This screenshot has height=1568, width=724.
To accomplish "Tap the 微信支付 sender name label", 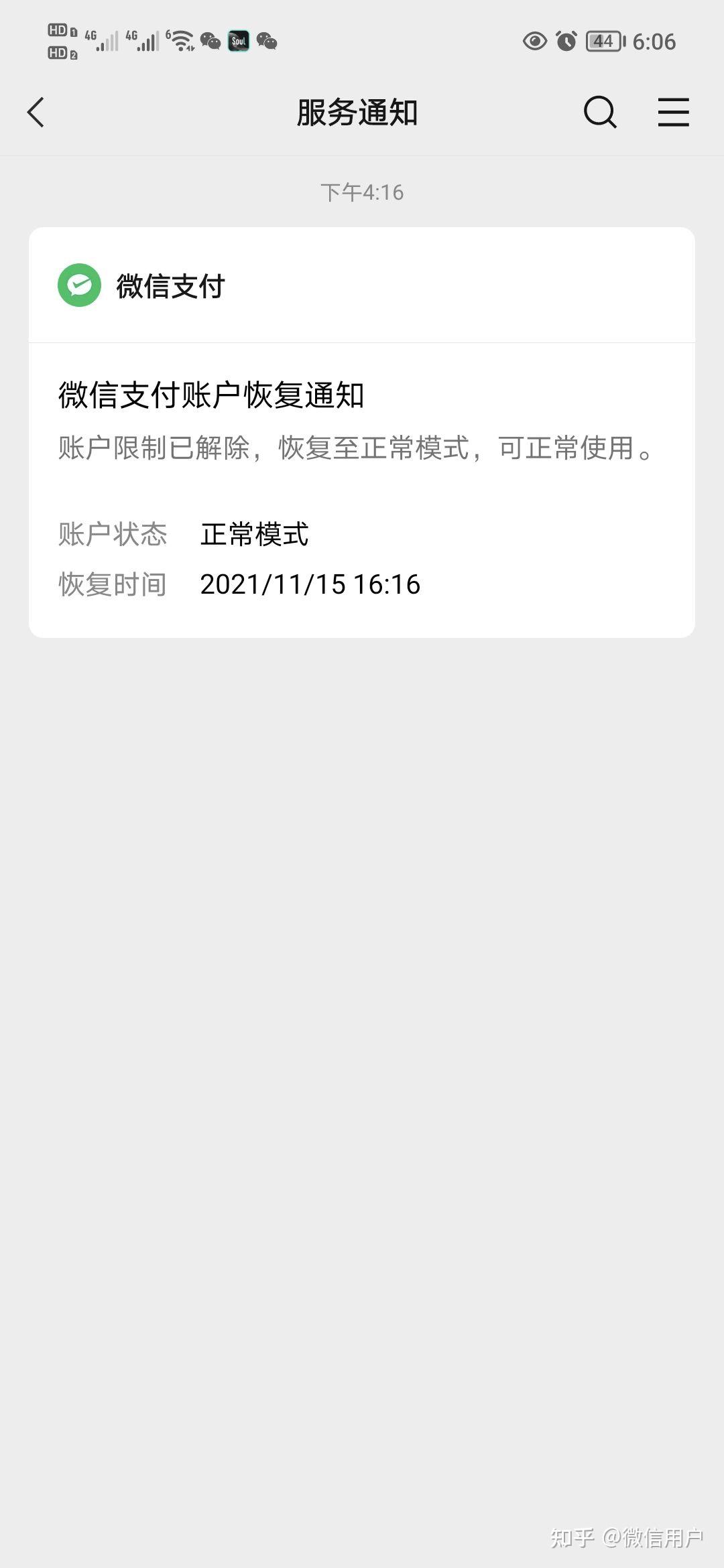I will coord(171,287).
